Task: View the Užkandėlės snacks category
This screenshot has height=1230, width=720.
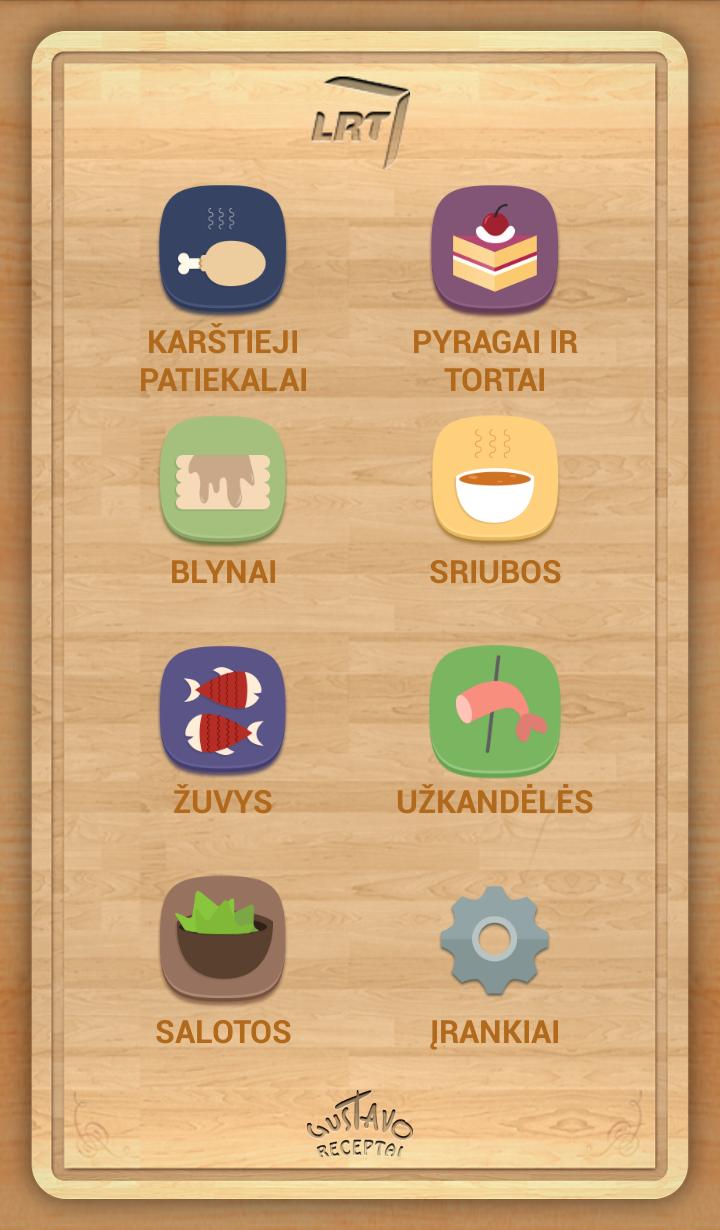Action: click(x=494, y=710)
